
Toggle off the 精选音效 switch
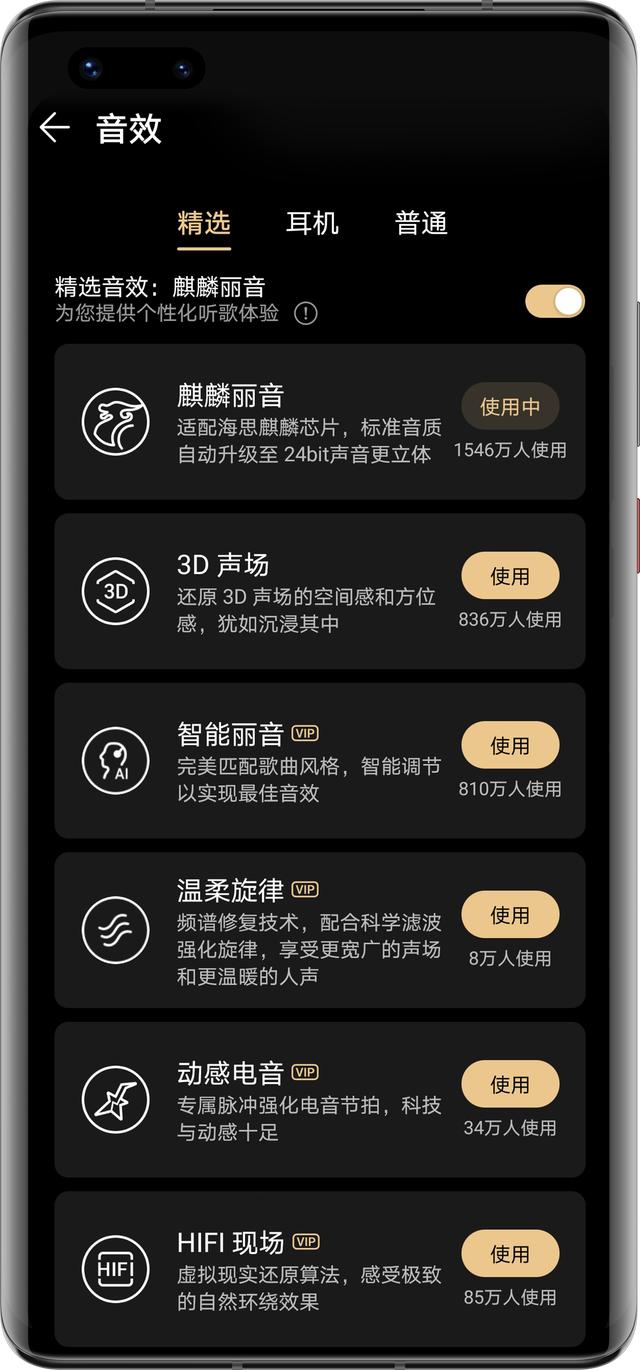tap(555, 301)
